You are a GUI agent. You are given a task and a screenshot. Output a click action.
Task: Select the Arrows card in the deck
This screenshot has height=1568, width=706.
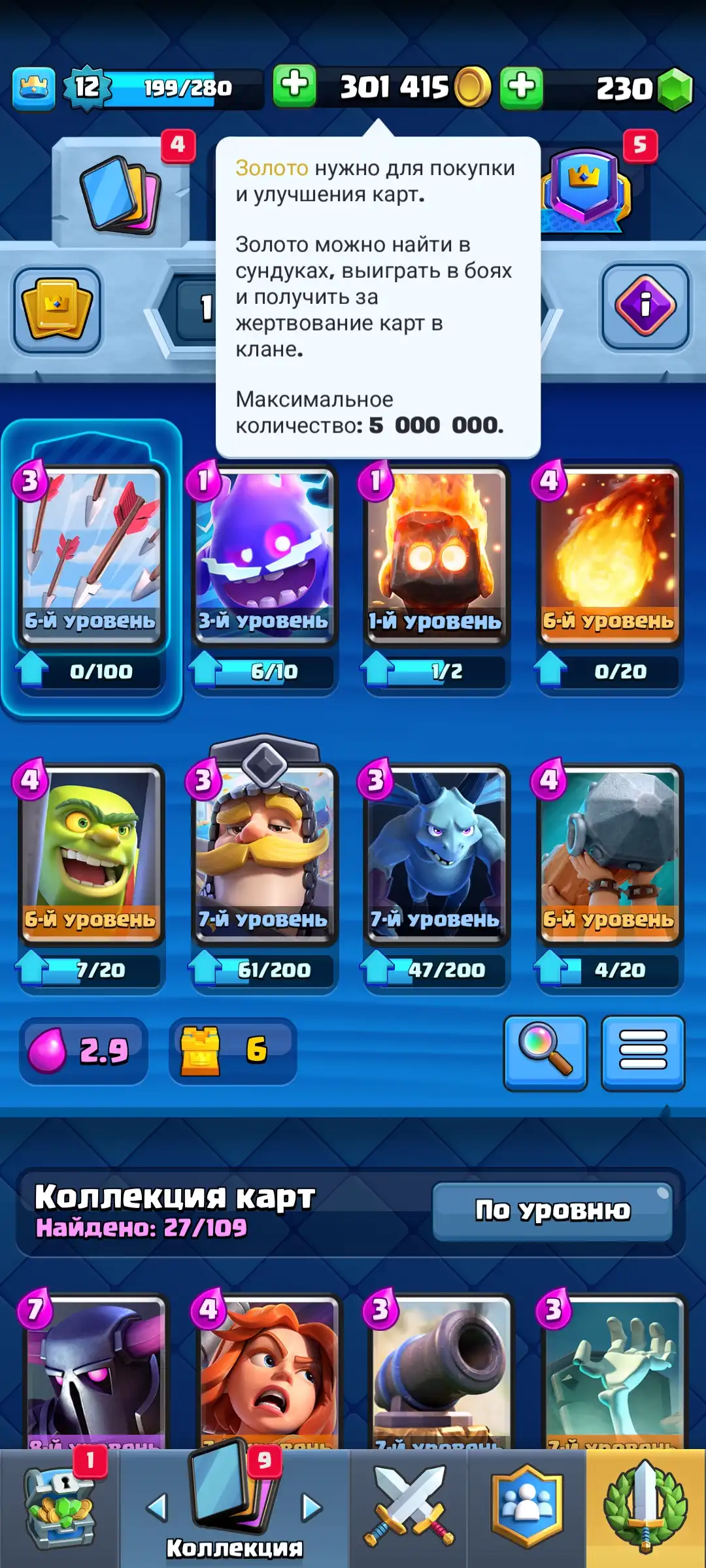92,555
